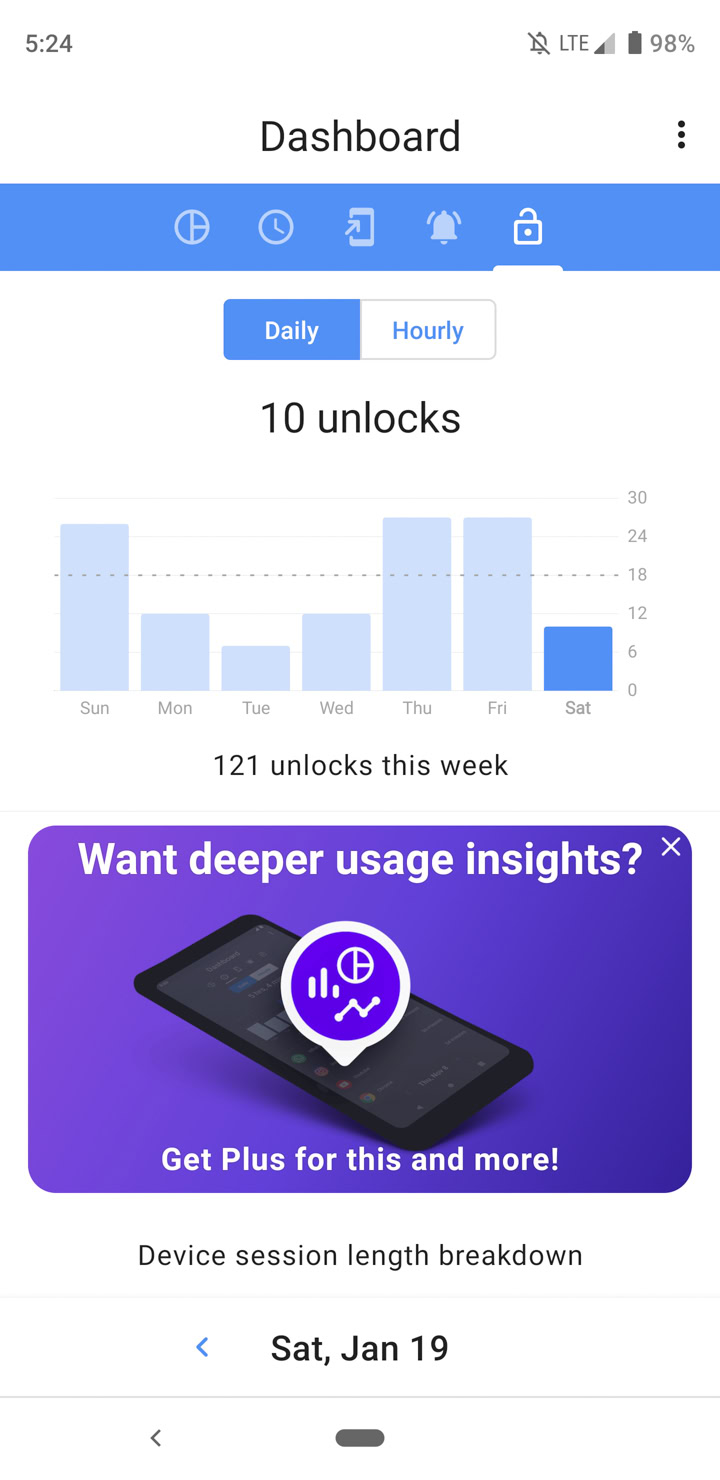Open the notifications bell tab
This screenshot has height=1480, width=720.
tap(444, 227)
